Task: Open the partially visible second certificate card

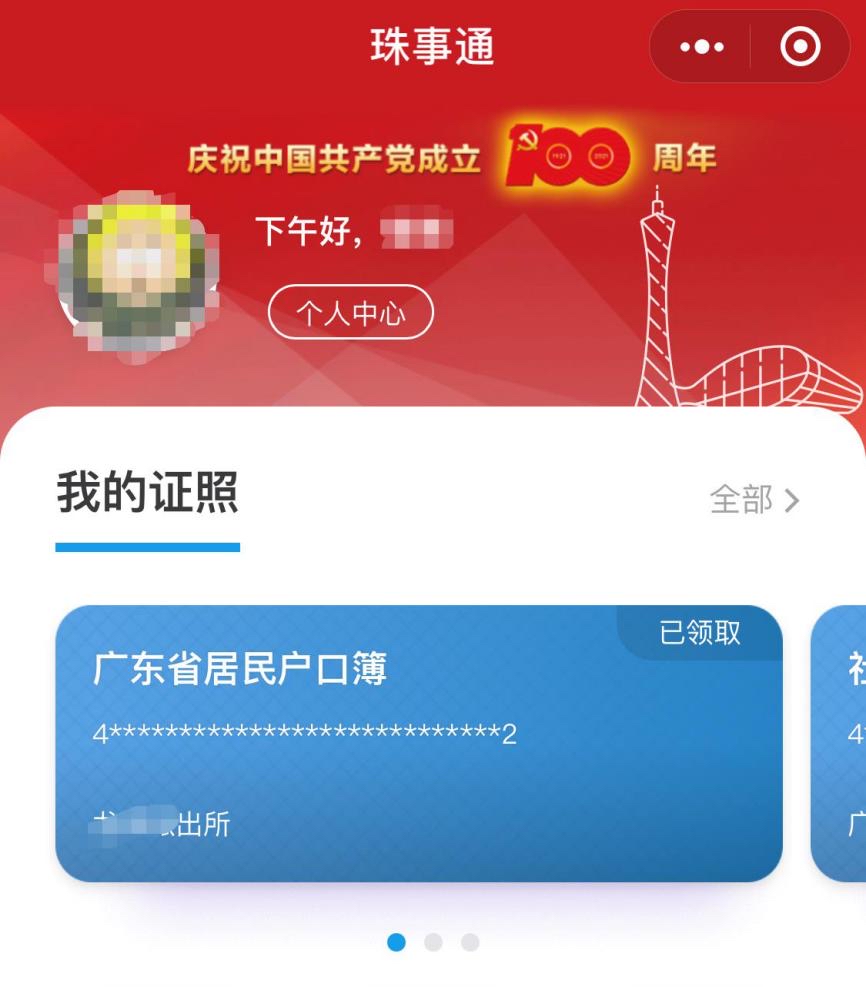Action: pos(840,743)
